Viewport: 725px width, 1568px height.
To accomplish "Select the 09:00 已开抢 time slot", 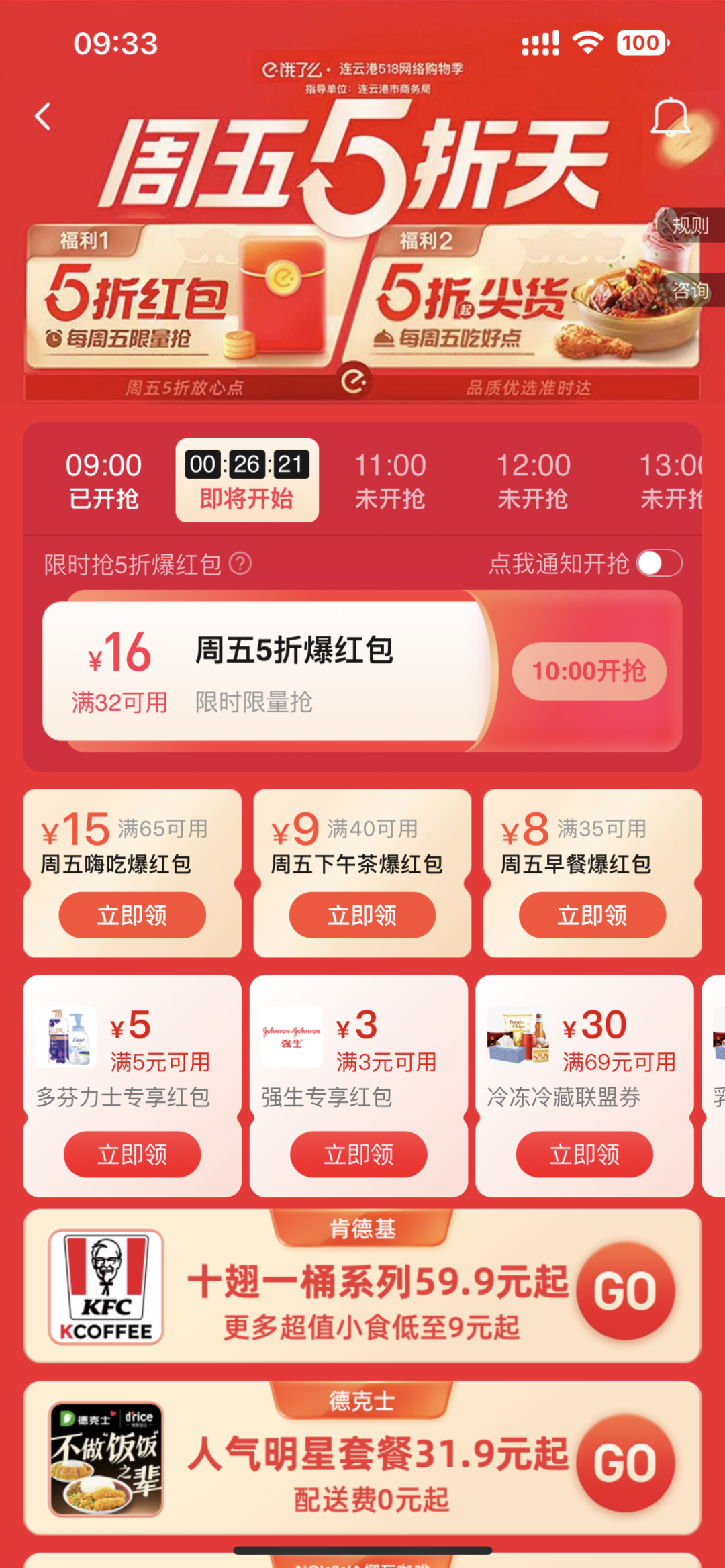I will pos(104,481).
